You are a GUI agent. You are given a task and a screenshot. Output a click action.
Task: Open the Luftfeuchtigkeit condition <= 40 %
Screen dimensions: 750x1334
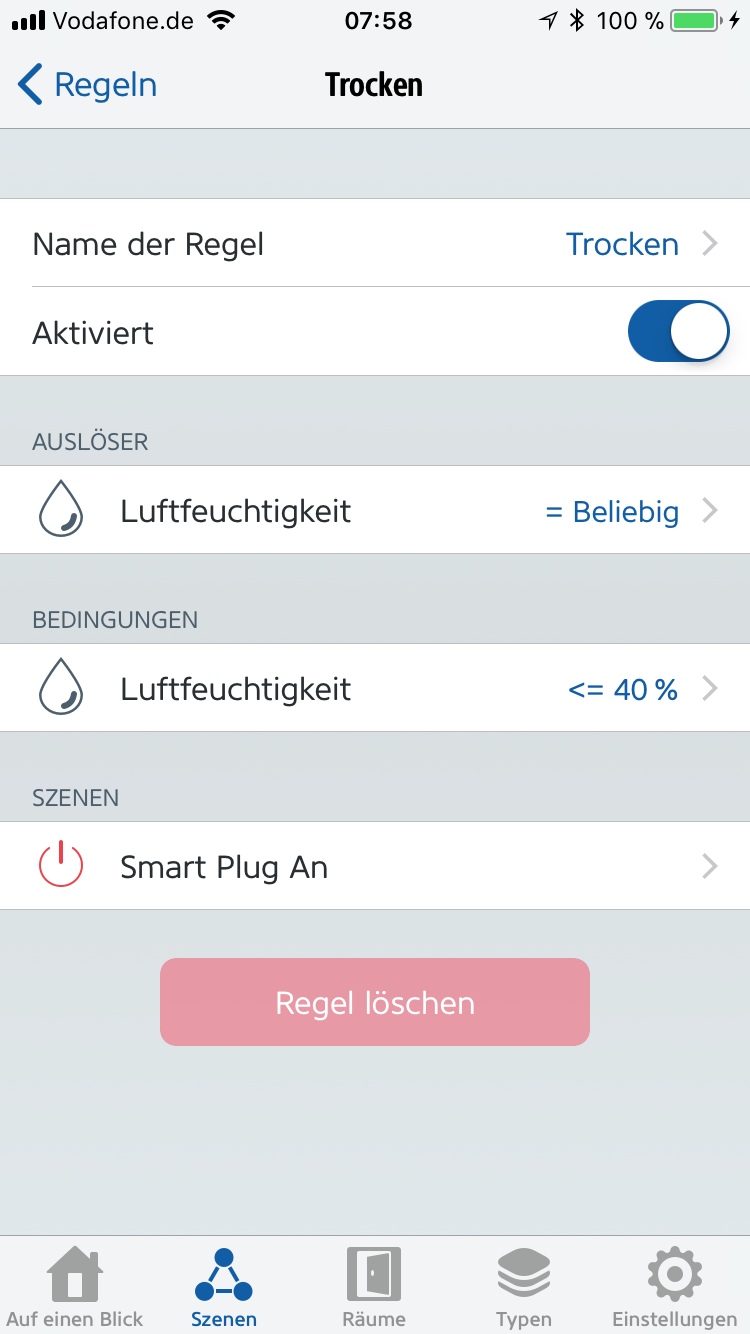click(375, 689)
